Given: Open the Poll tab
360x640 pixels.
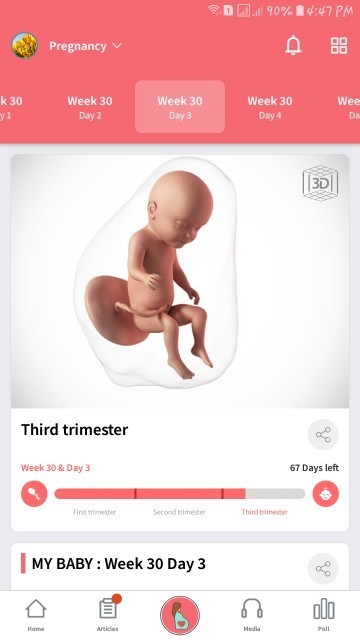Looking at the screenshot, I should tap(324, 615).
